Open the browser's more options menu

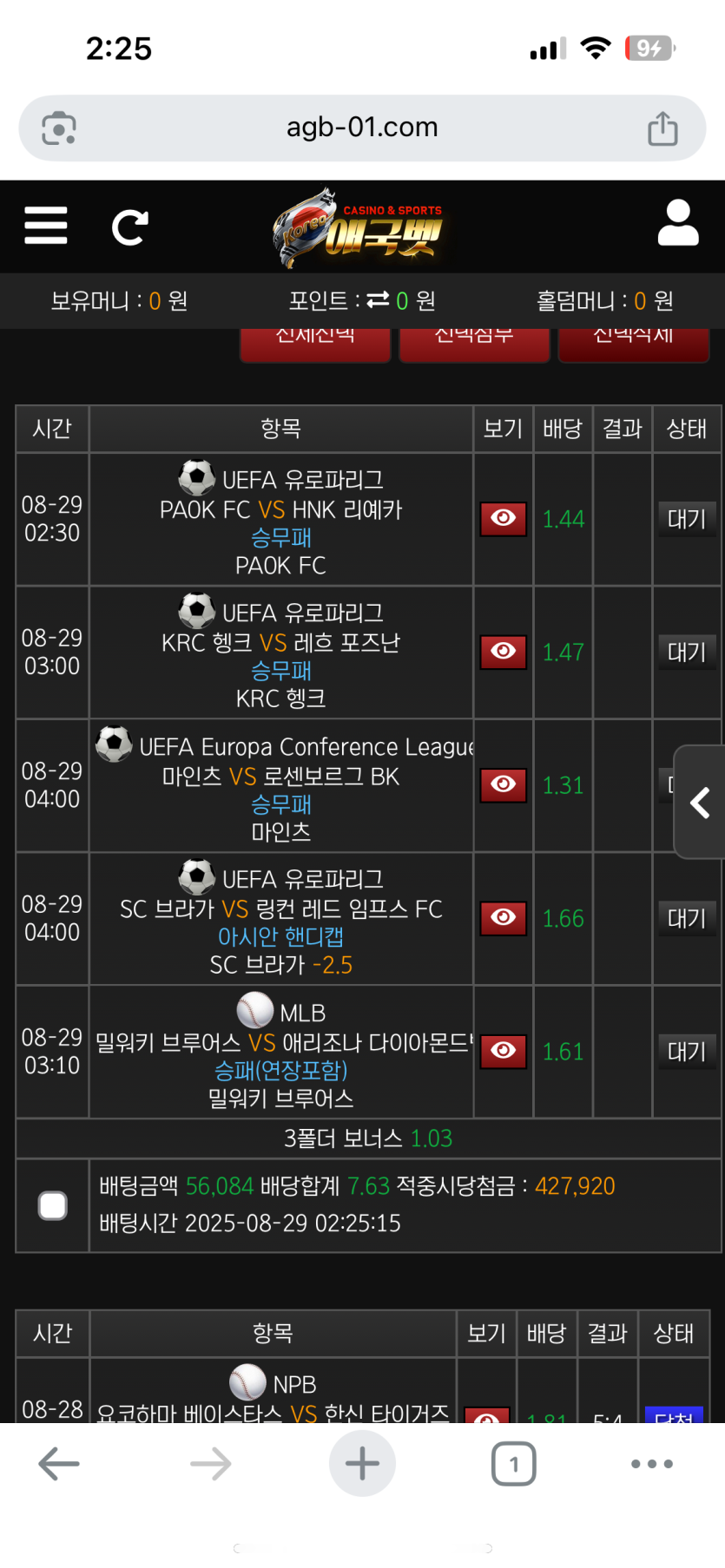(x=652, y=1464)
